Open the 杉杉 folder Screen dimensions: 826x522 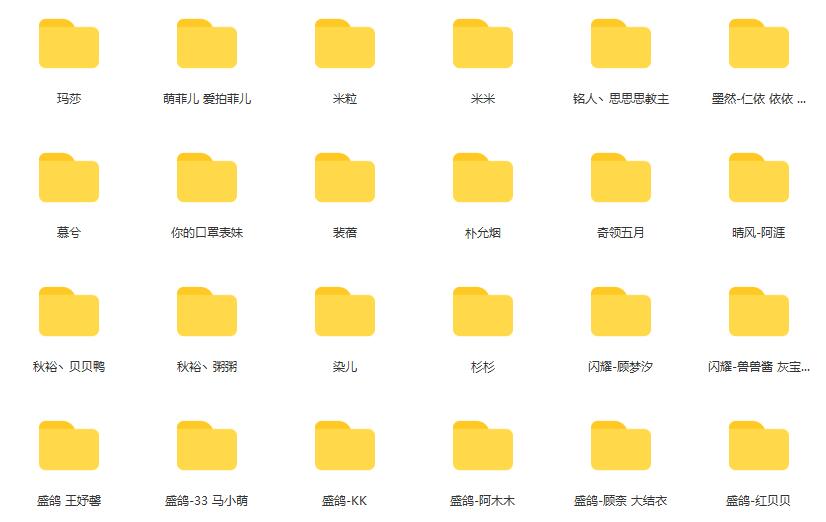pyautogui.click(x=483, y=313)
